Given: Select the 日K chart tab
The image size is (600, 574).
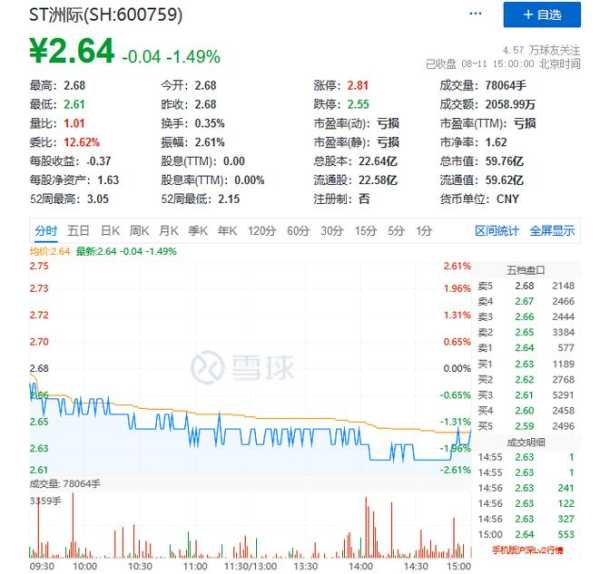Looking at the screenshot, I should (110, 231).
